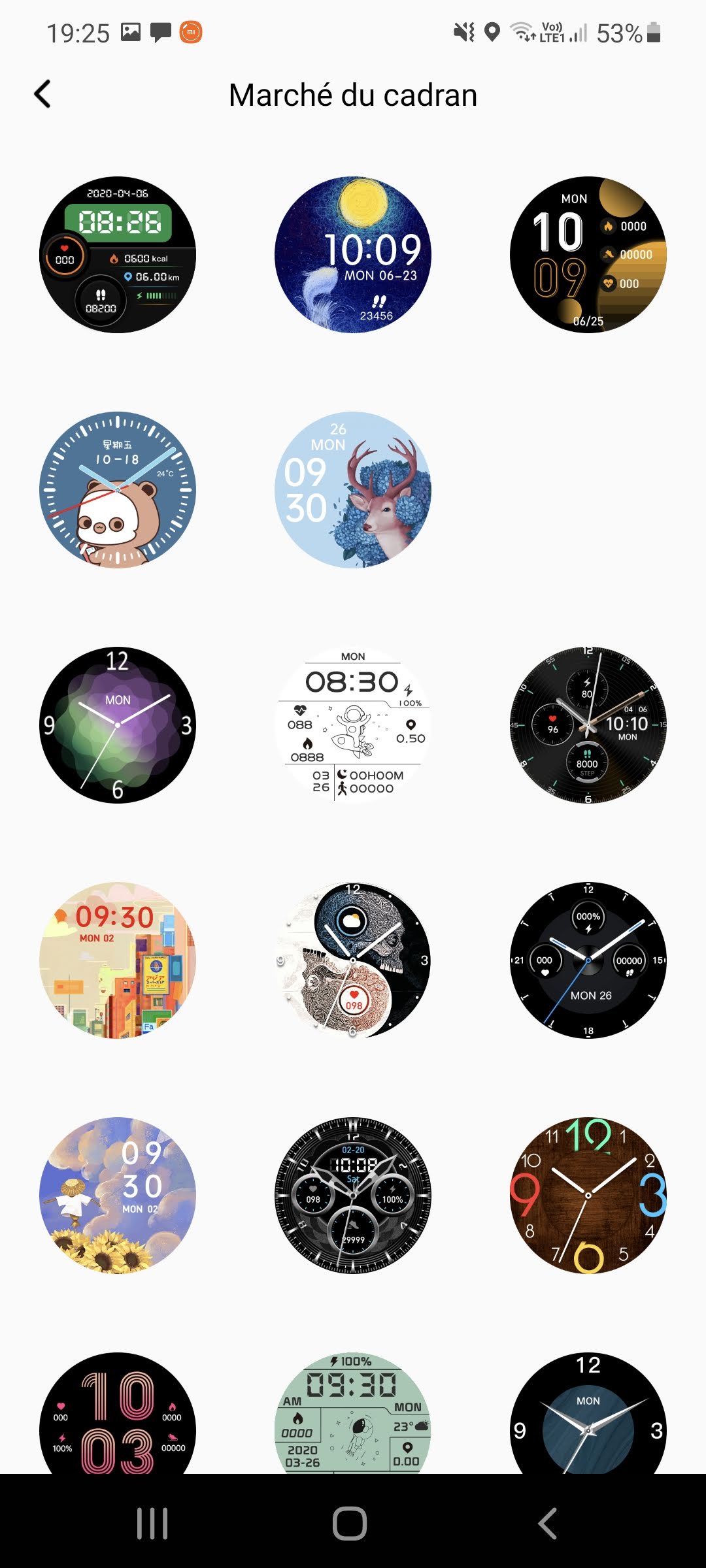Pick the pink outlined 10 03 watch face
The image size is (706, 1568).
click(118, 1414)
